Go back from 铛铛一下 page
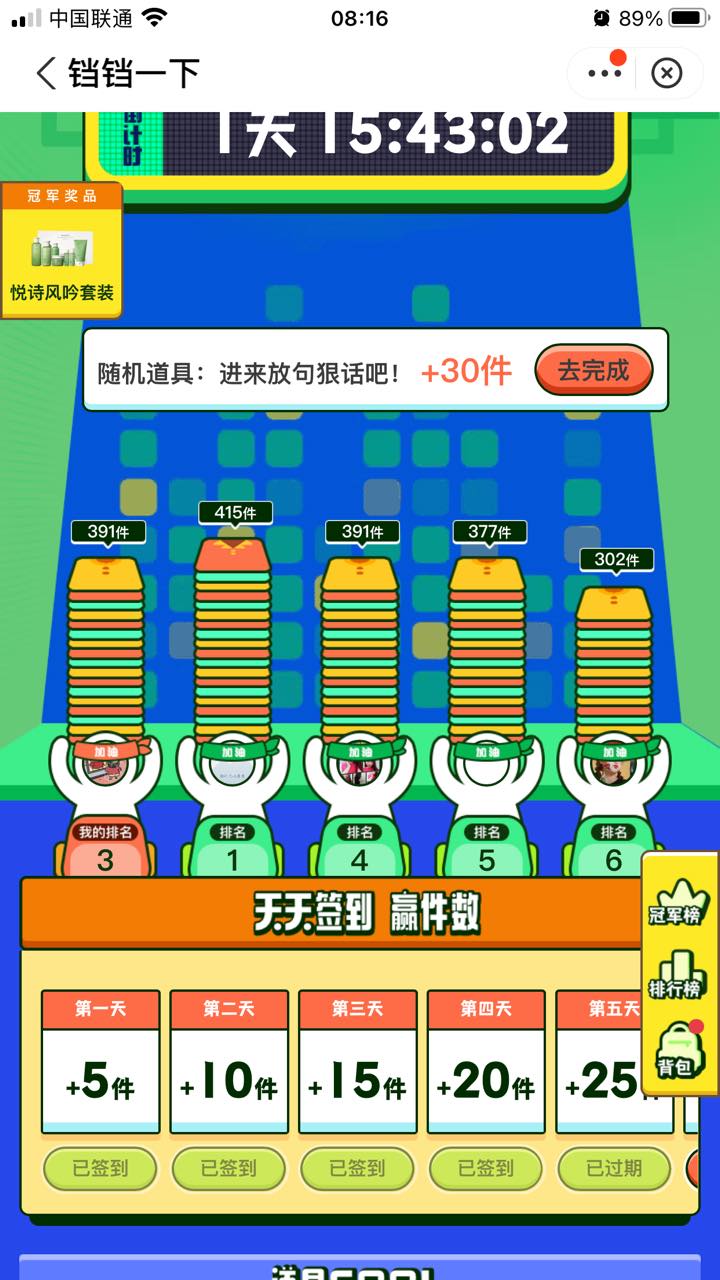 pos(46,74)
